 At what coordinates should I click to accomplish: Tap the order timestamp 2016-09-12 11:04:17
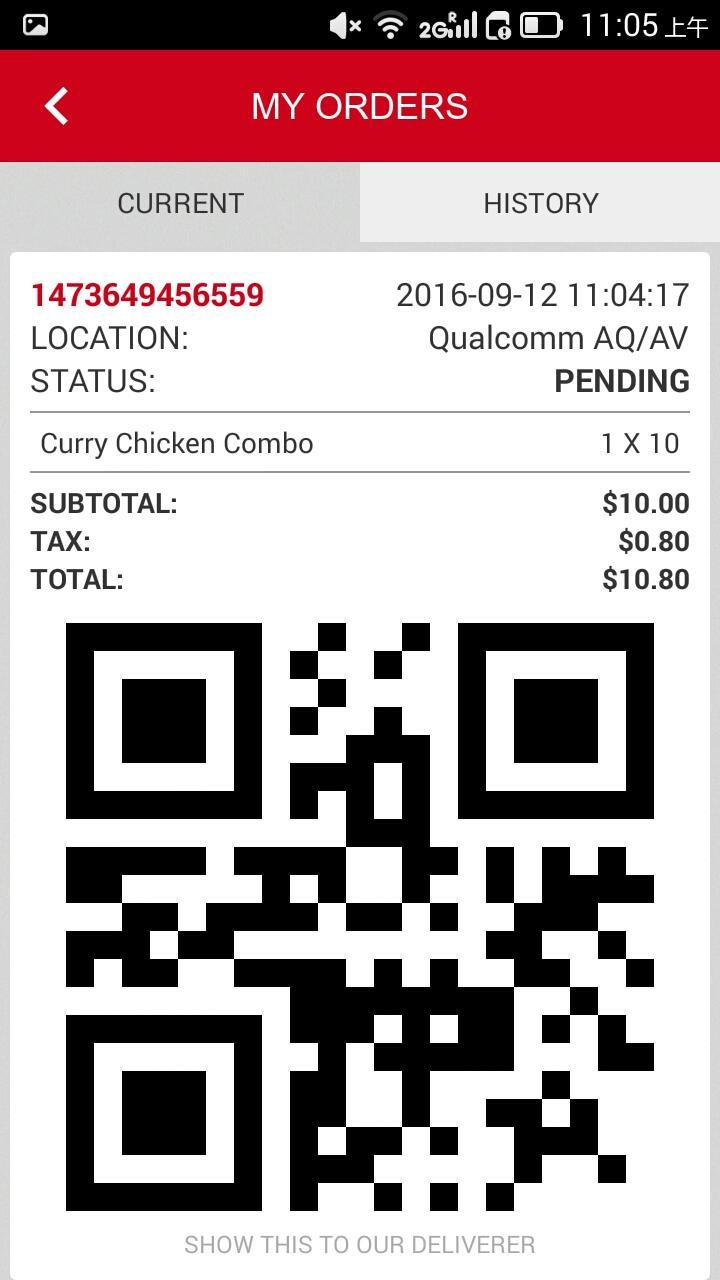click(543, 294)
